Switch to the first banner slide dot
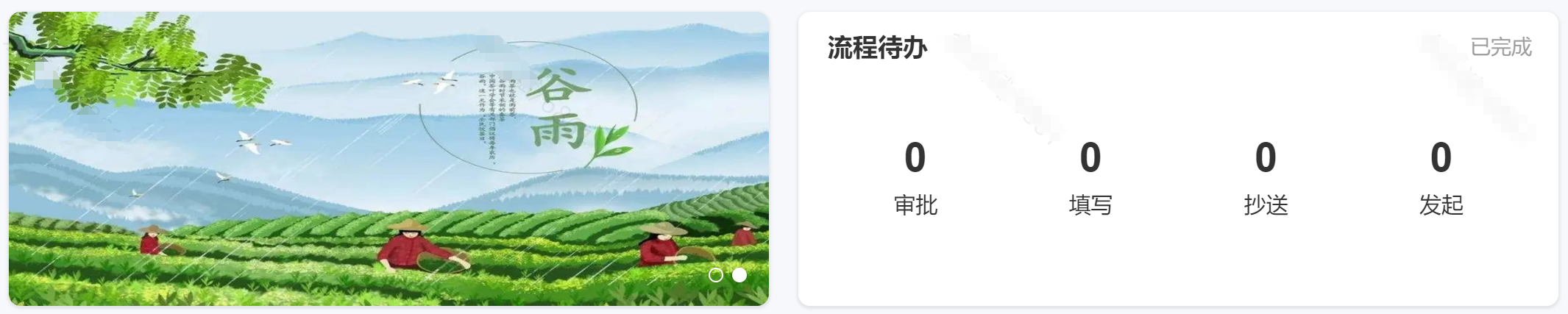The width and height of the screenshot is (1568, 314). coord(715,275)
